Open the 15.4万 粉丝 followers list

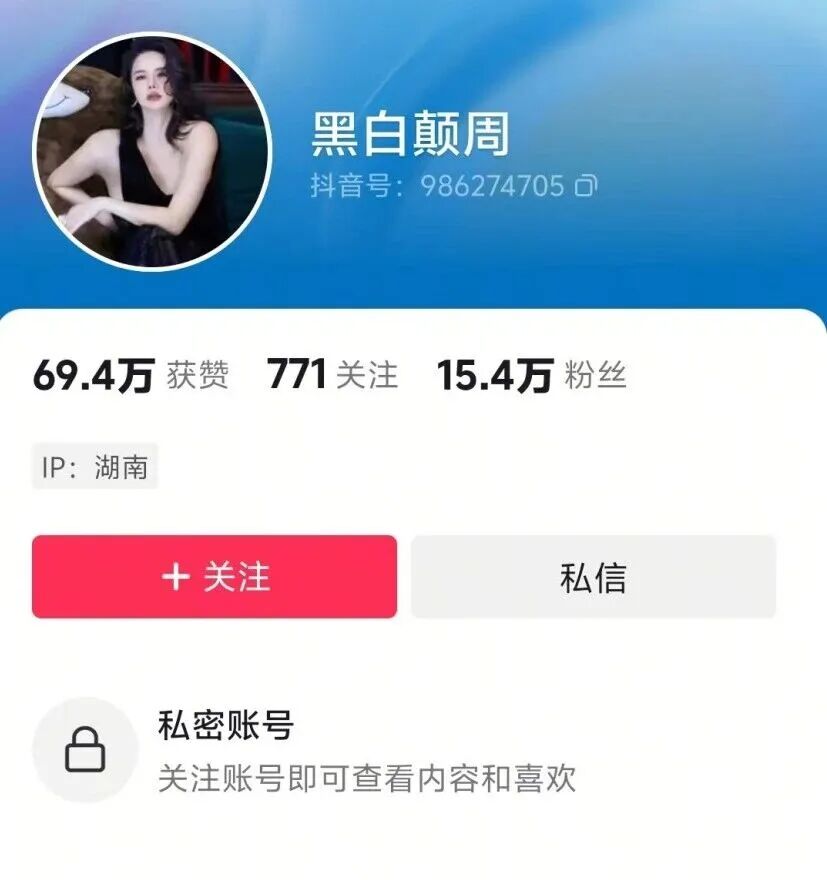tap(530, 375)
